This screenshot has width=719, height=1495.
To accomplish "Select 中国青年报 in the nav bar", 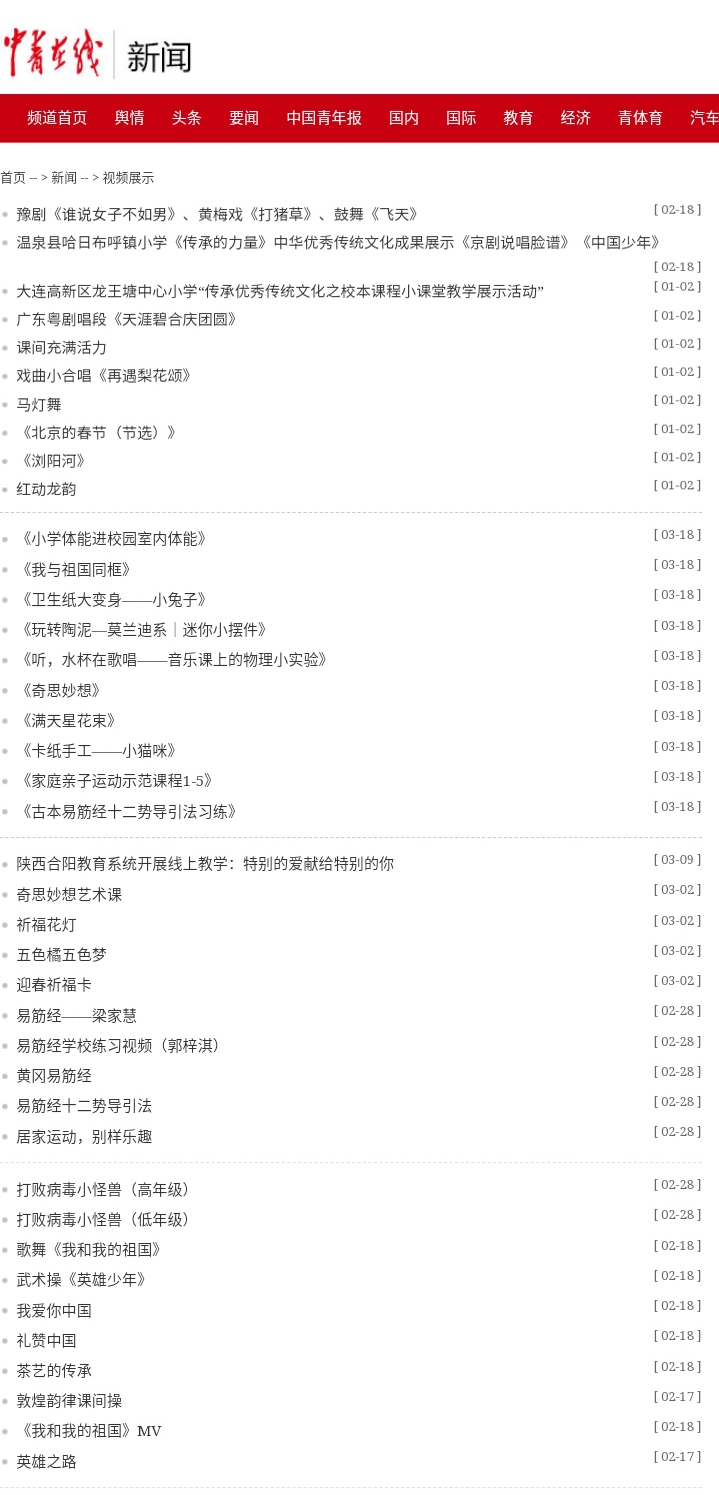I will click(324, 118).
